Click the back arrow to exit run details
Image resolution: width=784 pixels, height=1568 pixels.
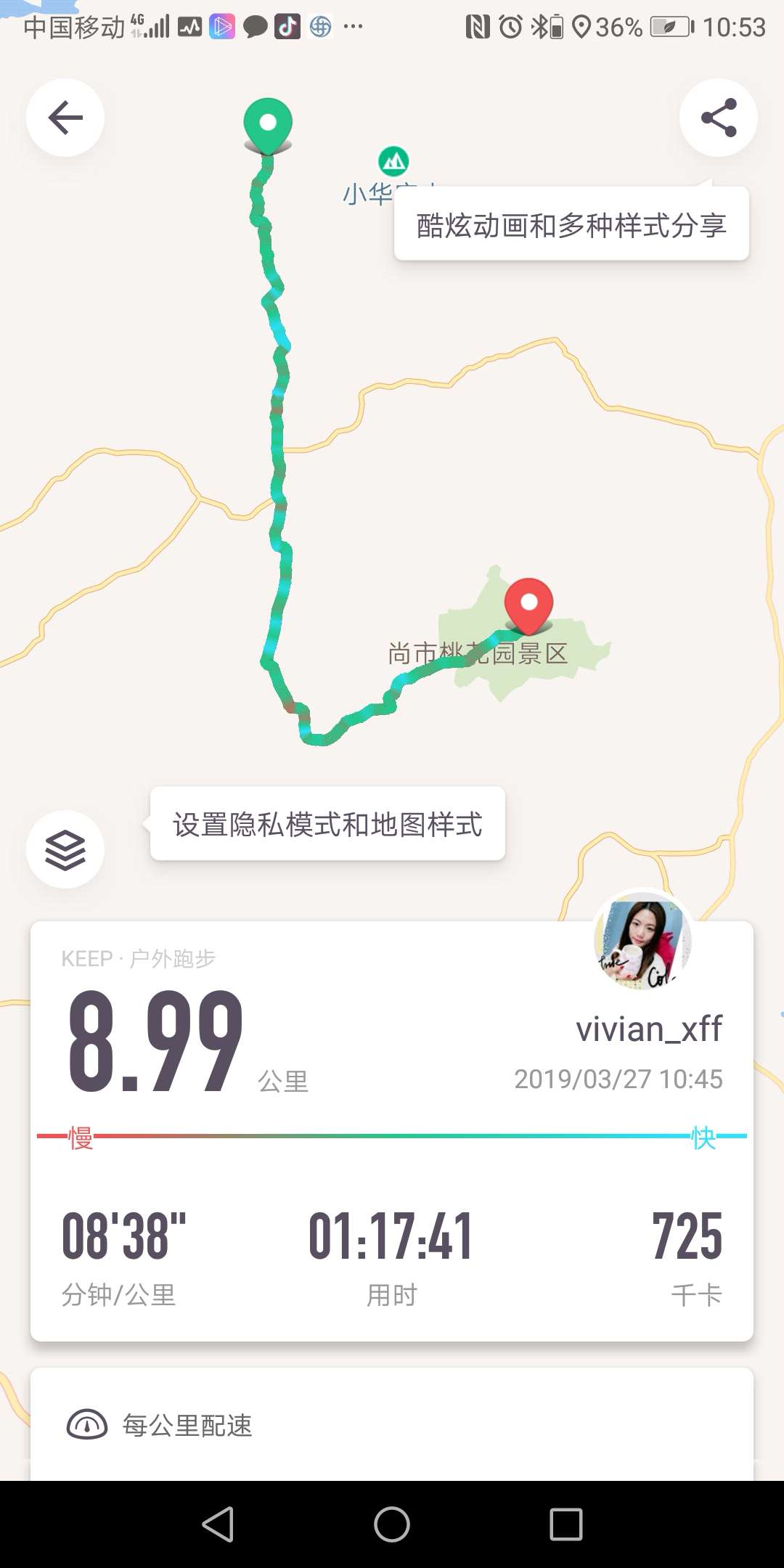click(65, 118)
